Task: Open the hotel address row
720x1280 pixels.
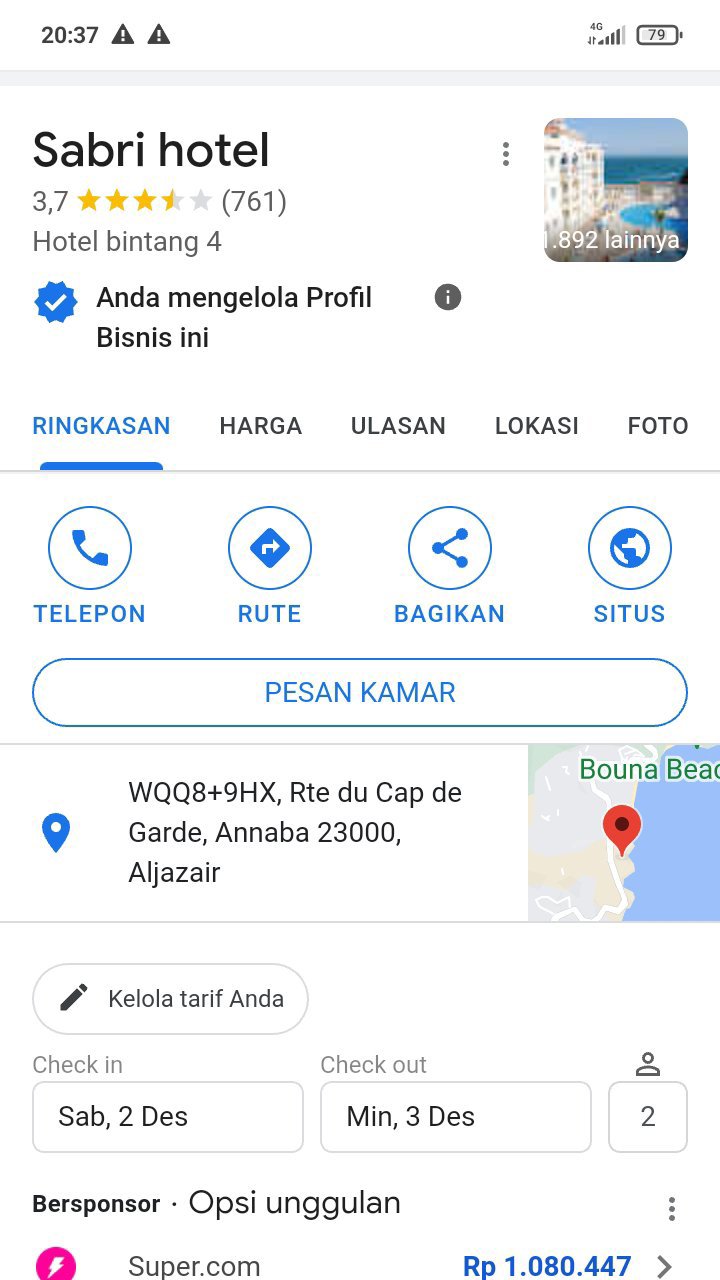Action: (x=294, y=832)
